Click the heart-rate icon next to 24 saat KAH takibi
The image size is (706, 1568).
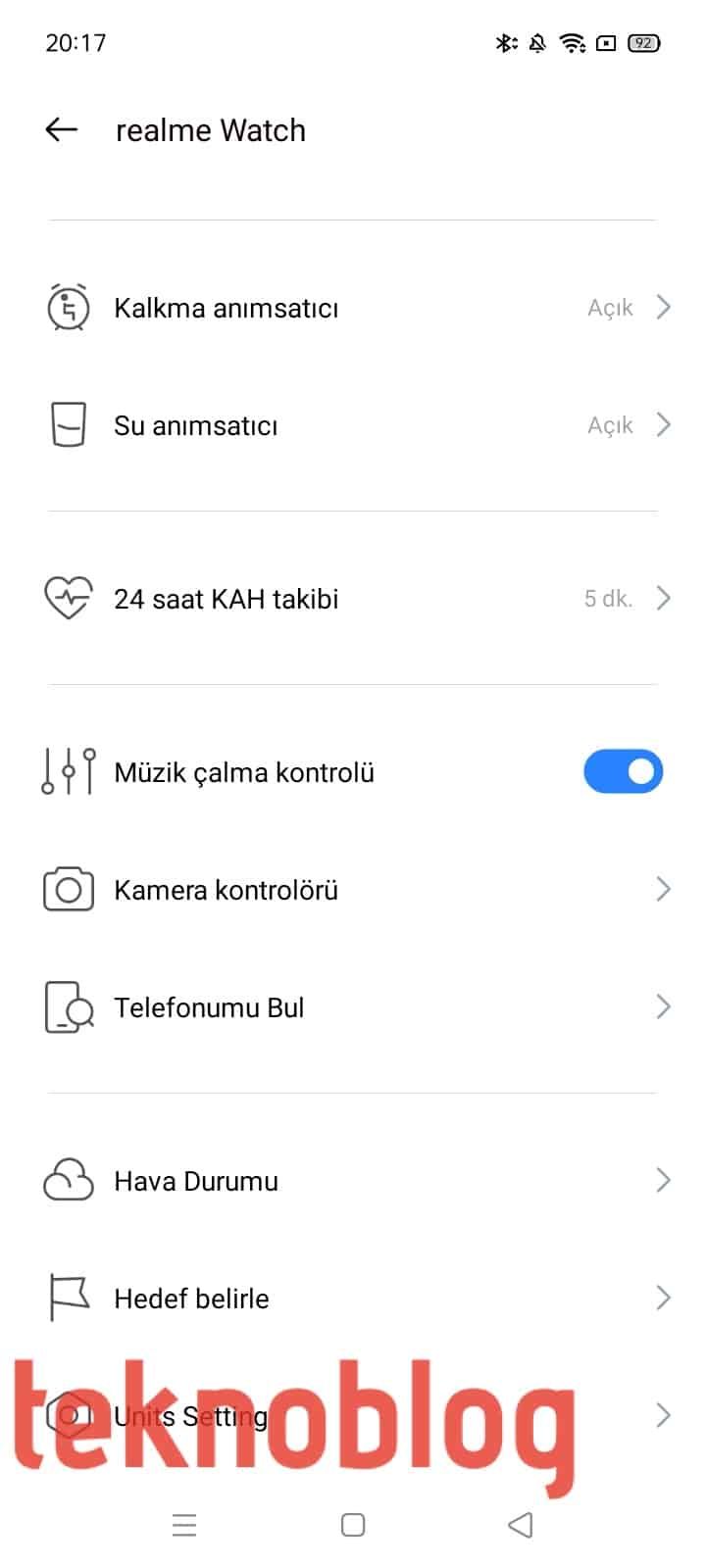point(67,598)
